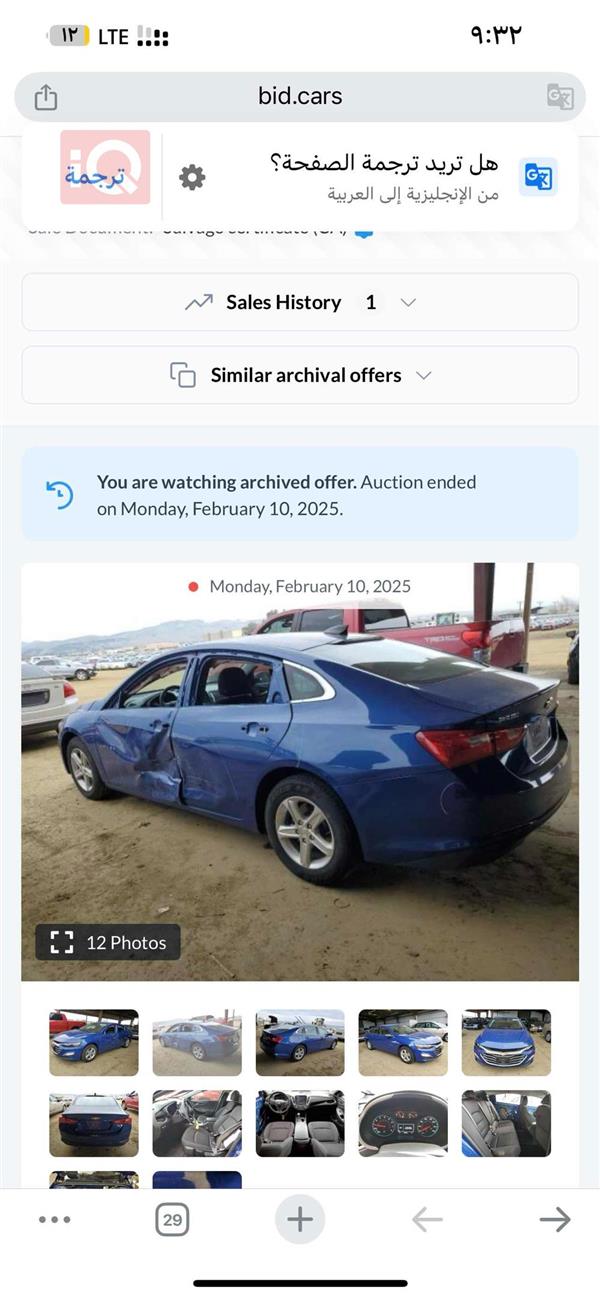Expand Similar archival offers
This screenshot has height=1298, width=600.
pos(300,375)
